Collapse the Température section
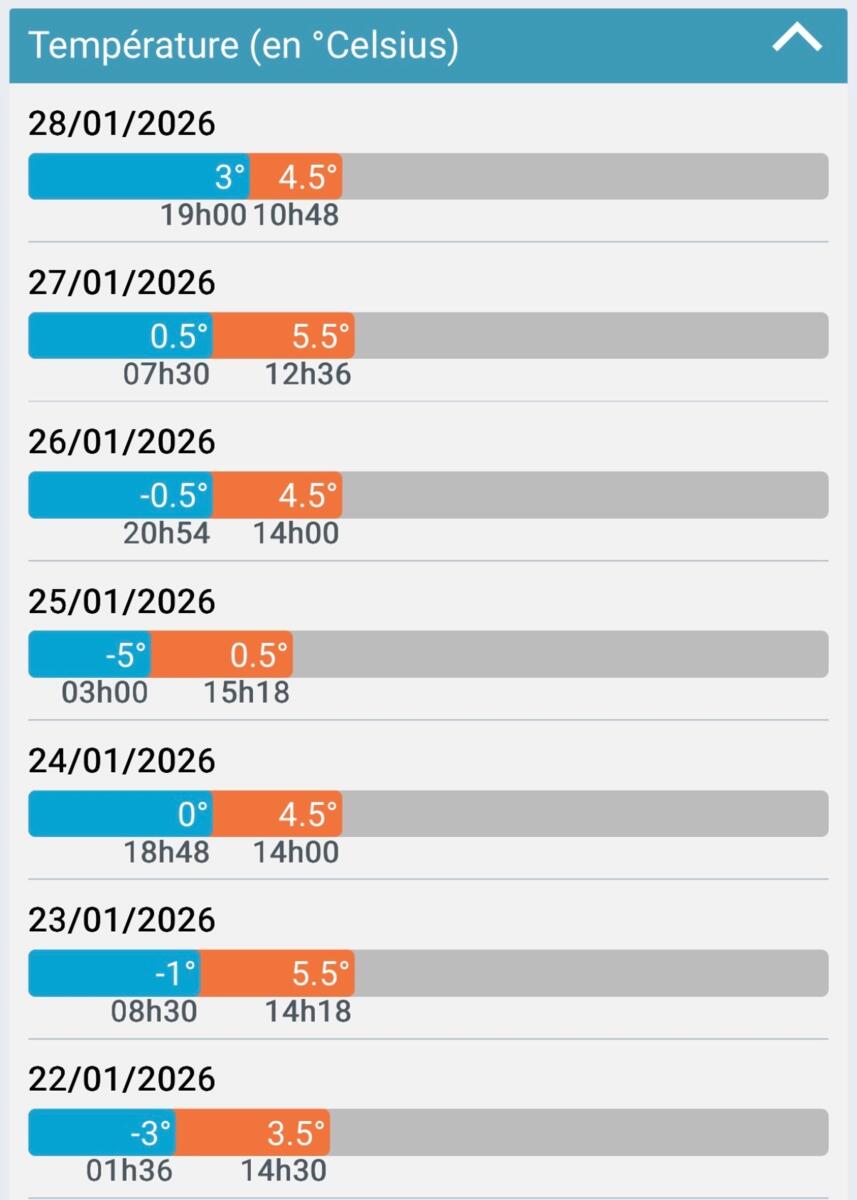The width and height of the screenshot is (857, 1200). coord(797,41)
